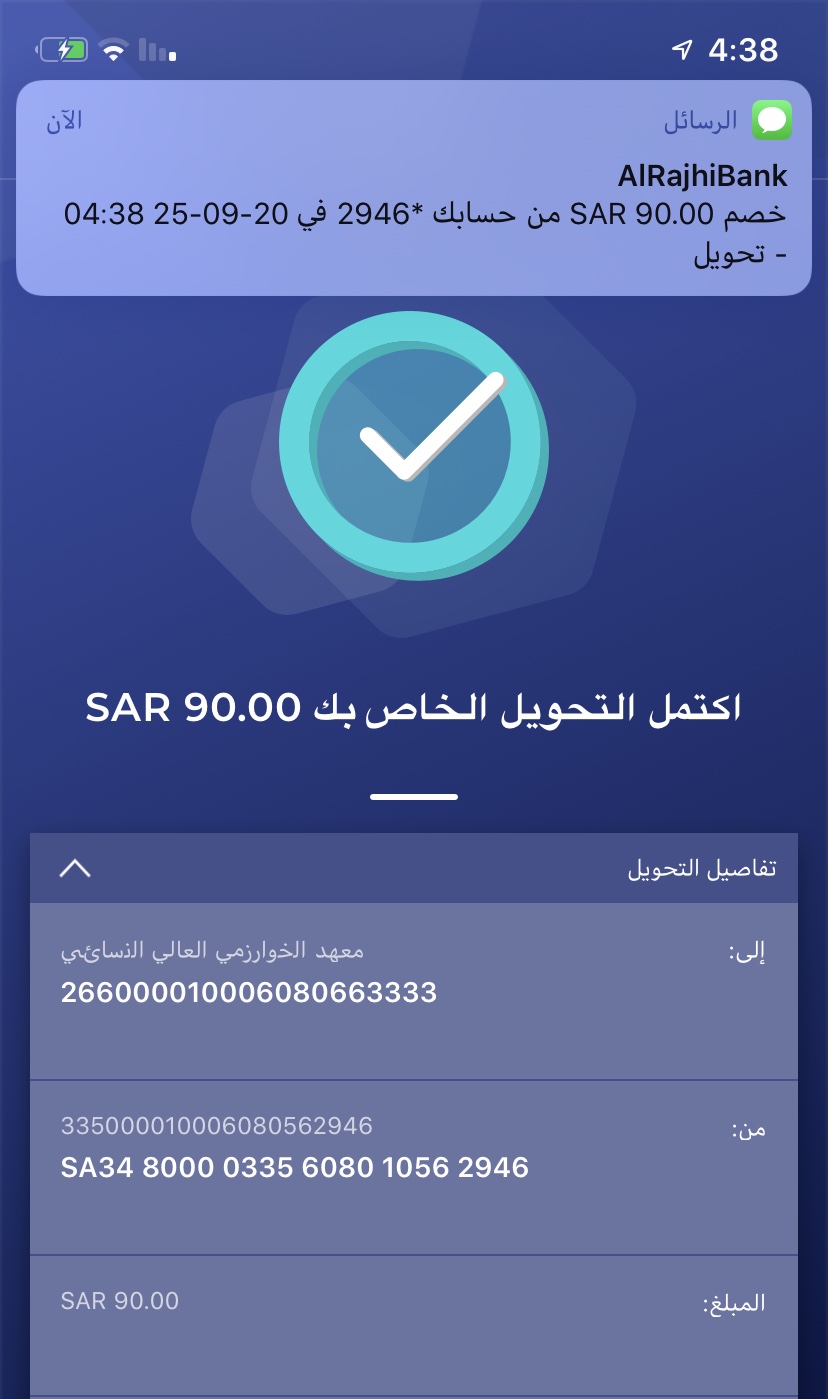Collapse the transfer details section
The width and height of the screenshot is (828, 1399).
click(75, 868)
